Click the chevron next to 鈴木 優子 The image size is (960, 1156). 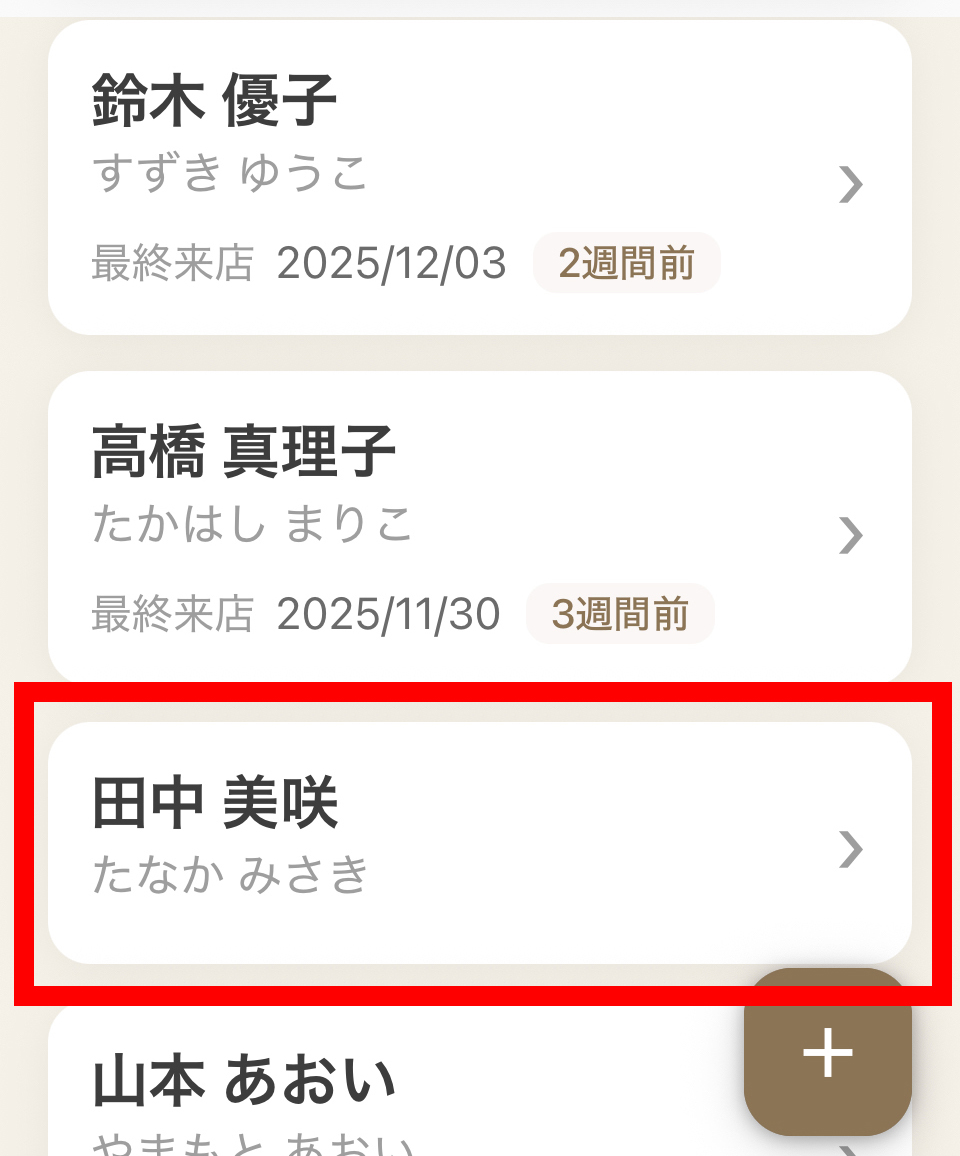point(852,185)
